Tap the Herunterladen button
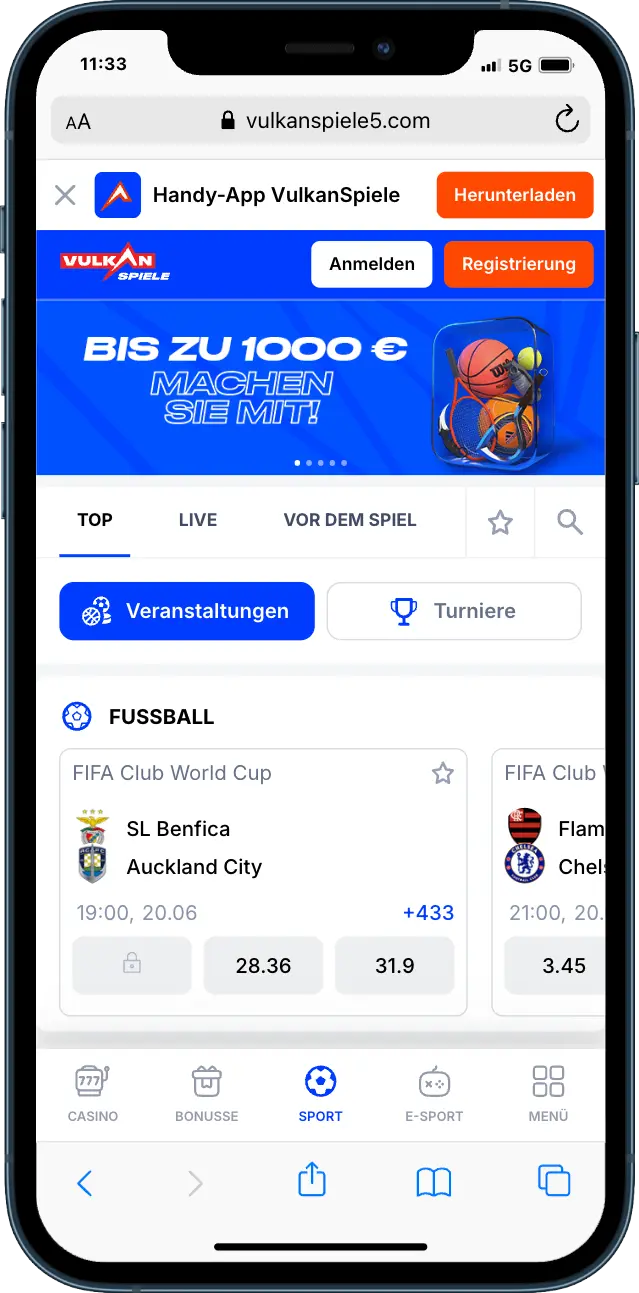639x1293 pixels. pyautogui.click(x=514, y=195)
